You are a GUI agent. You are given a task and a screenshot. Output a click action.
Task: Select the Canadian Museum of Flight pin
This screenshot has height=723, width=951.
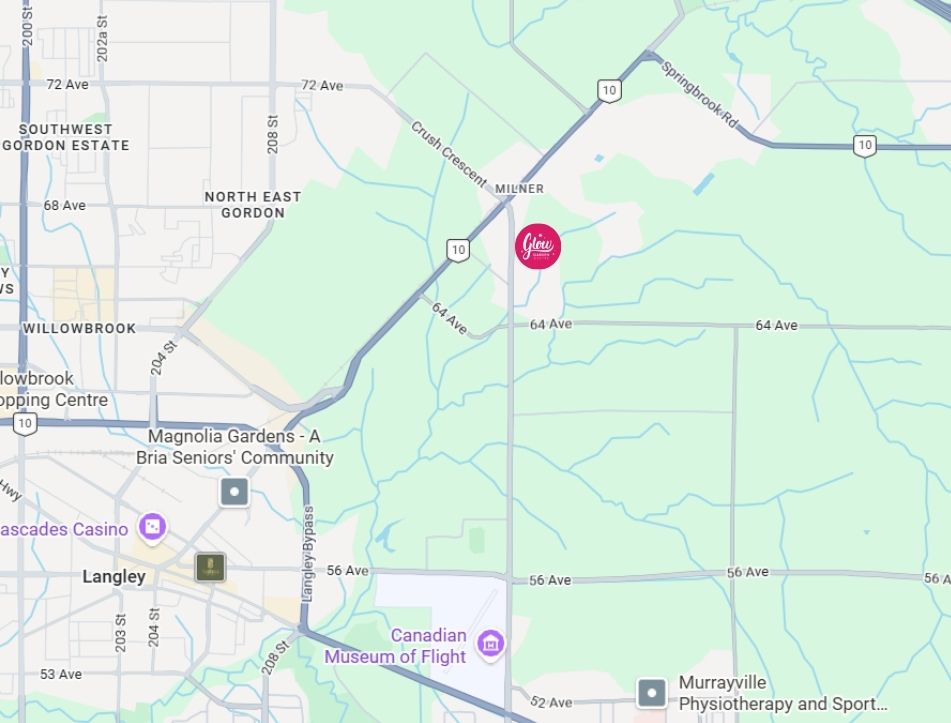point(491,644)
